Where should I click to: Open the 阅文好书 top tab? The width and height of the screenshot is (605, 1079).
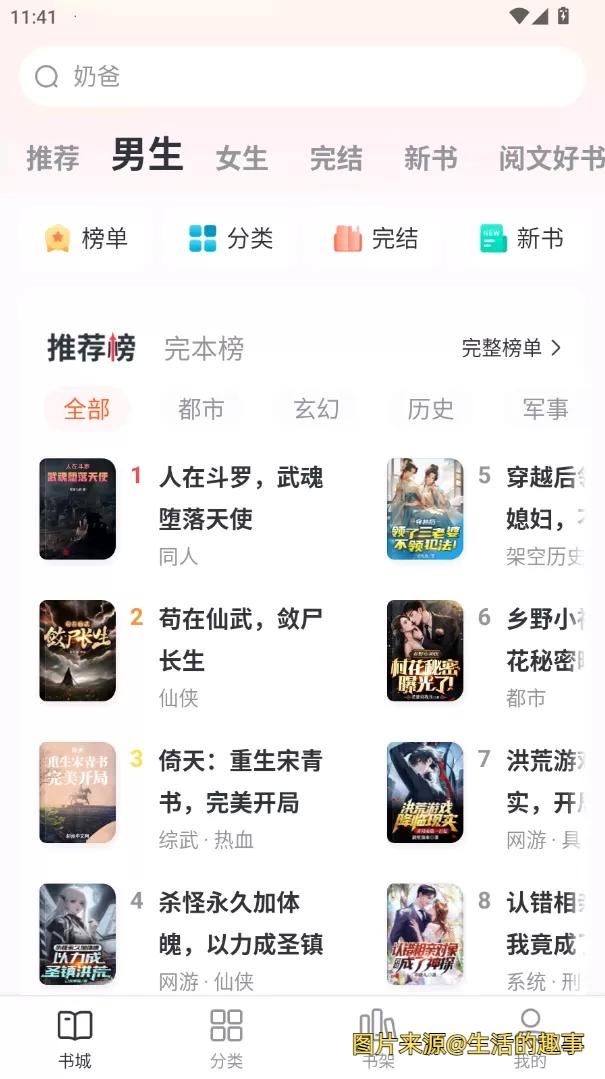point(550,158)
